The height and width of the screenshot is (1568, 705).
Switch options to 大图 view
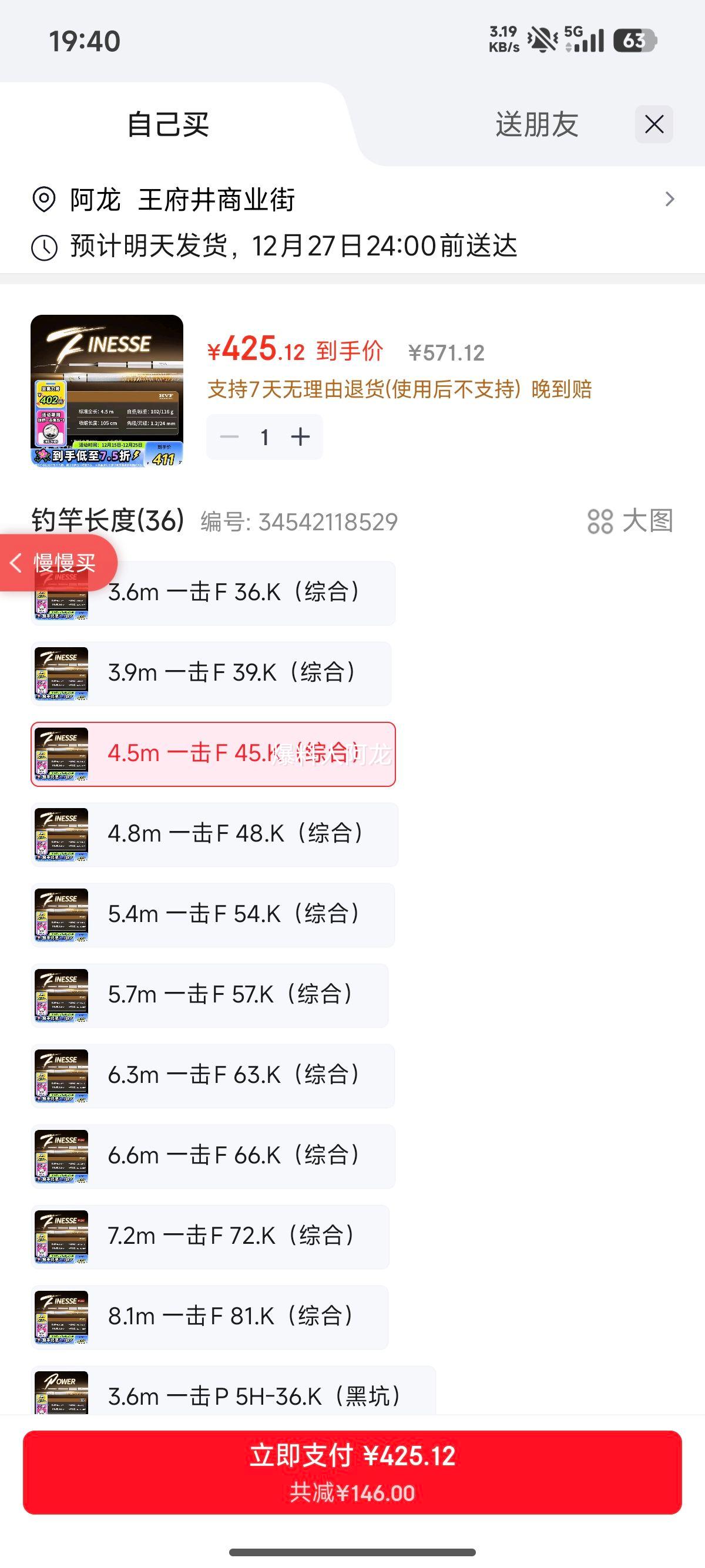coord(631,521)
